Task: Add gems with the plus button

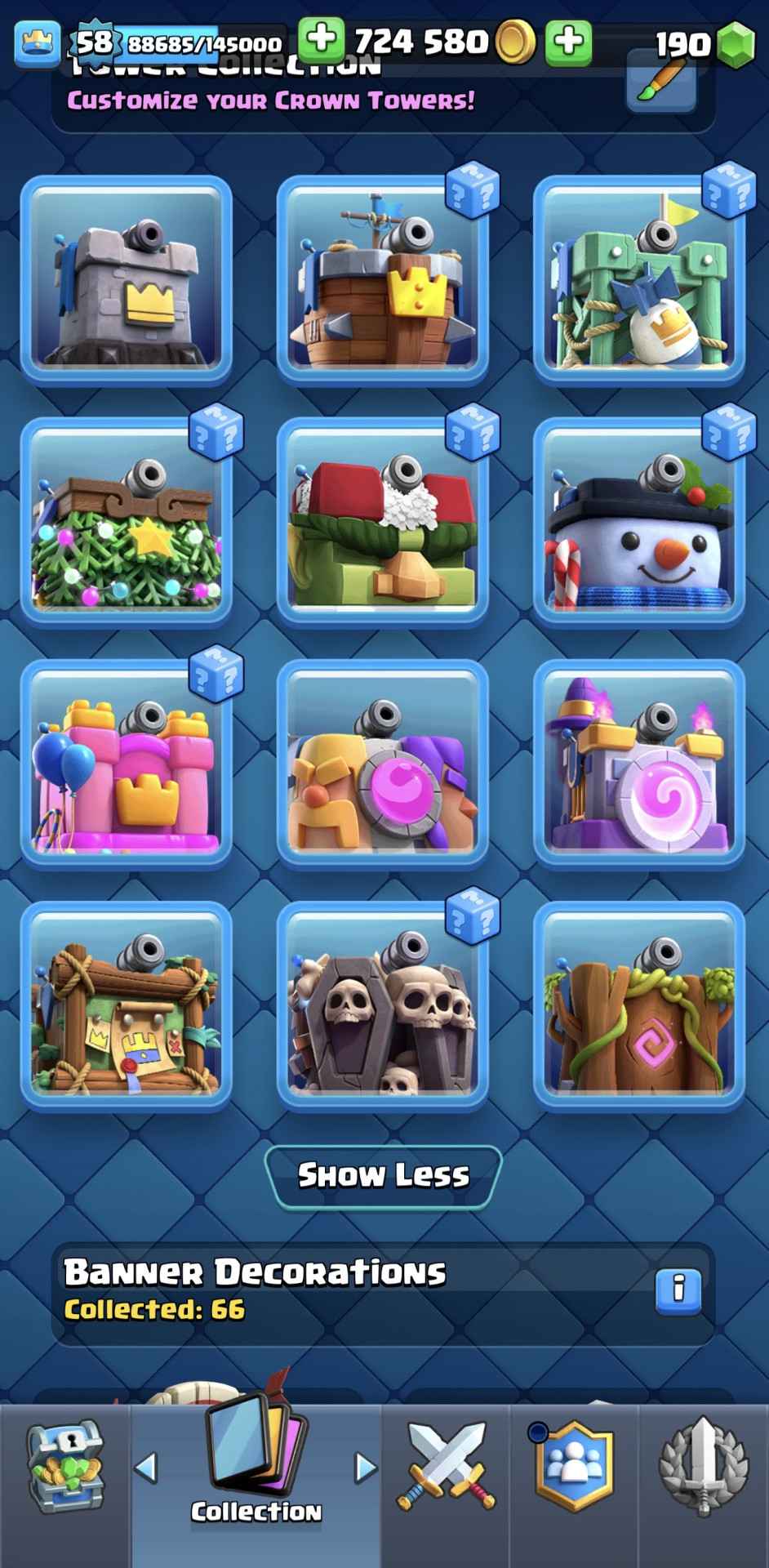Action: 569,39
